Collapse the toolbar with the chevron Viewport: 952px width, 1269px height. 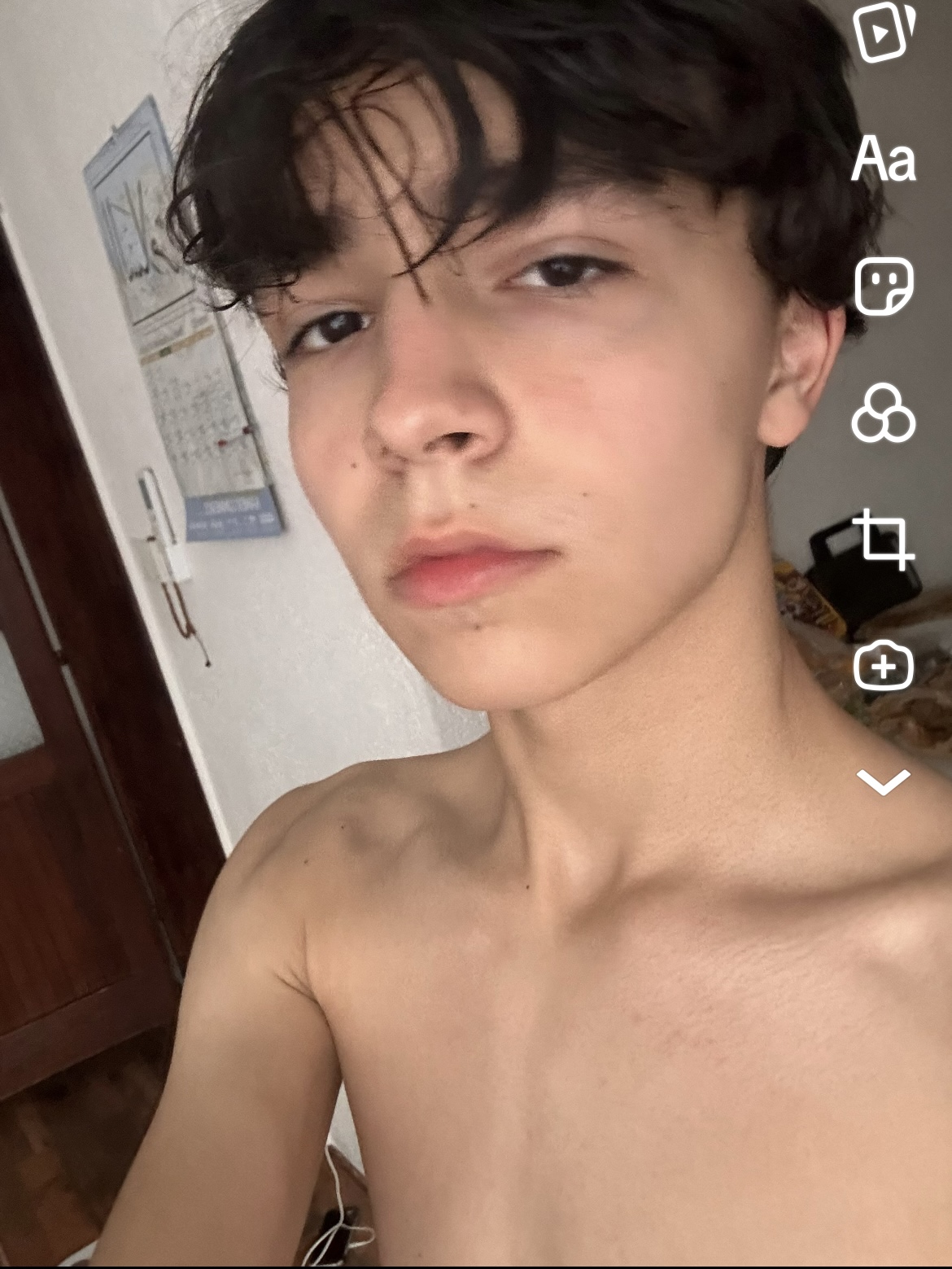(884, 783)
